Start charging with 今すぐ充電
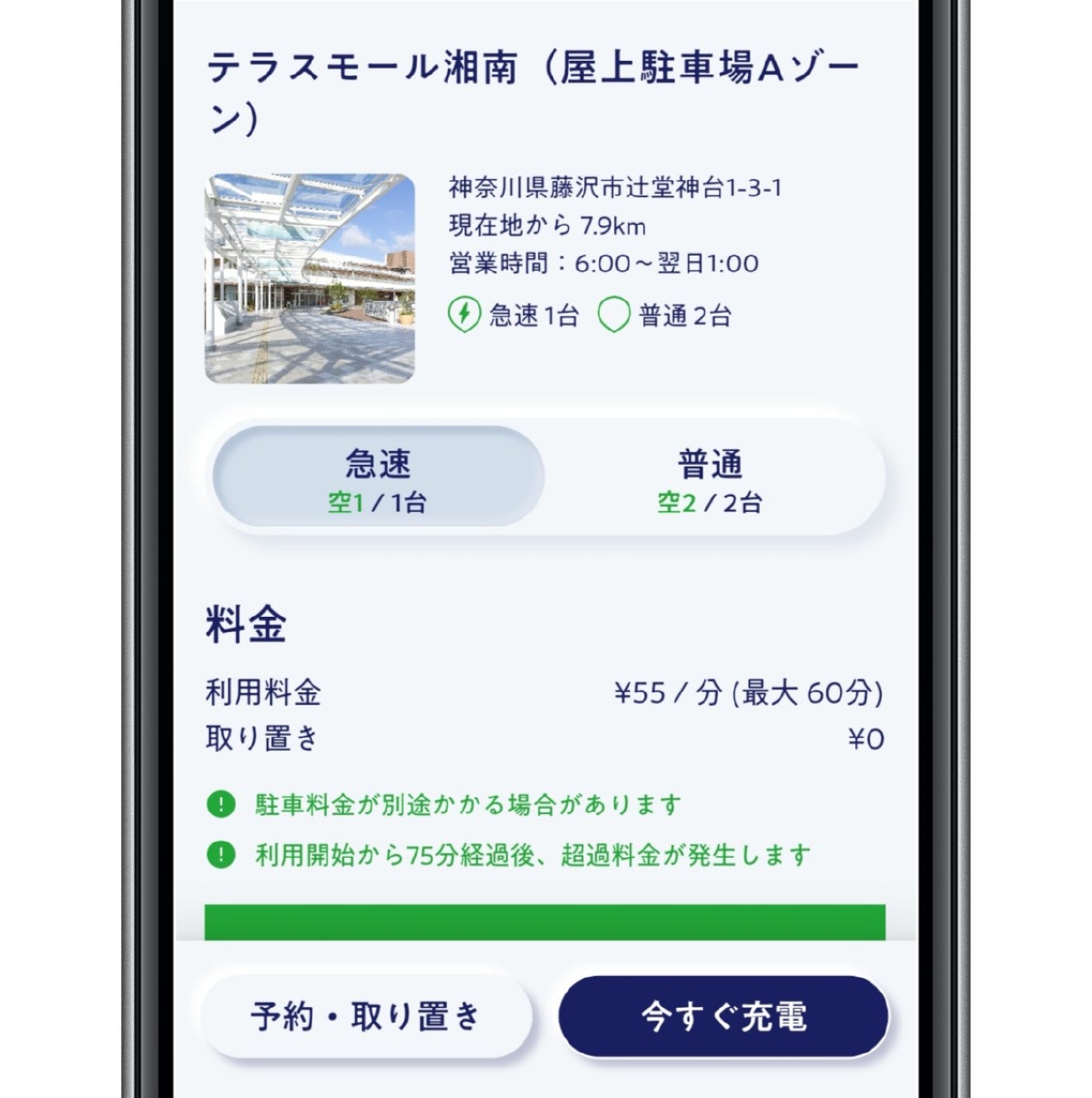Viewport: 1092px width, 1098px height. [x=723, y=1017]
